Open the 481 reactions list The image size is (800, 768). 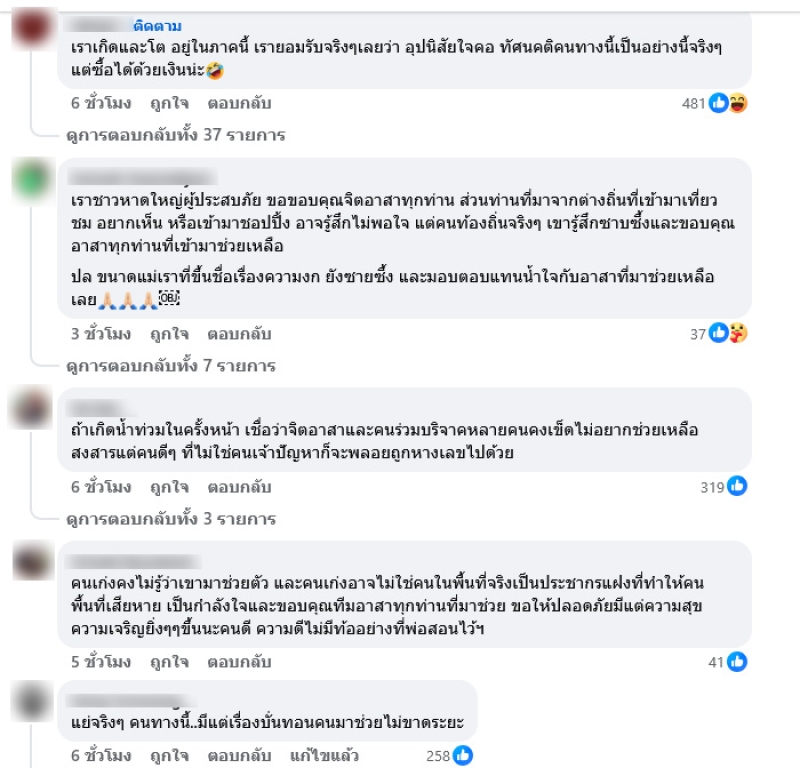tap(707, 103)
